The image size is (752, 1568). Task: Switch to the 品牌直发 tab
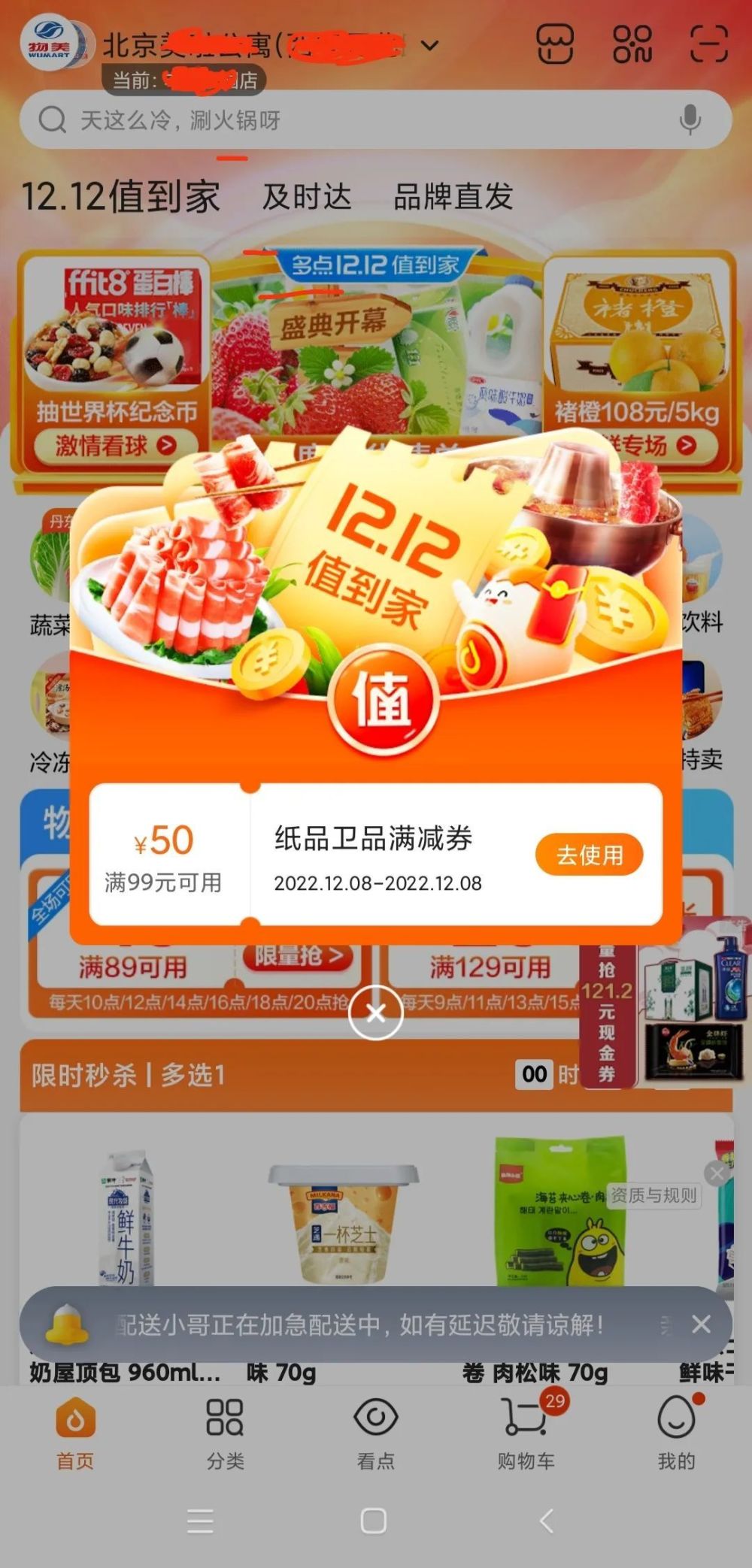453,197
